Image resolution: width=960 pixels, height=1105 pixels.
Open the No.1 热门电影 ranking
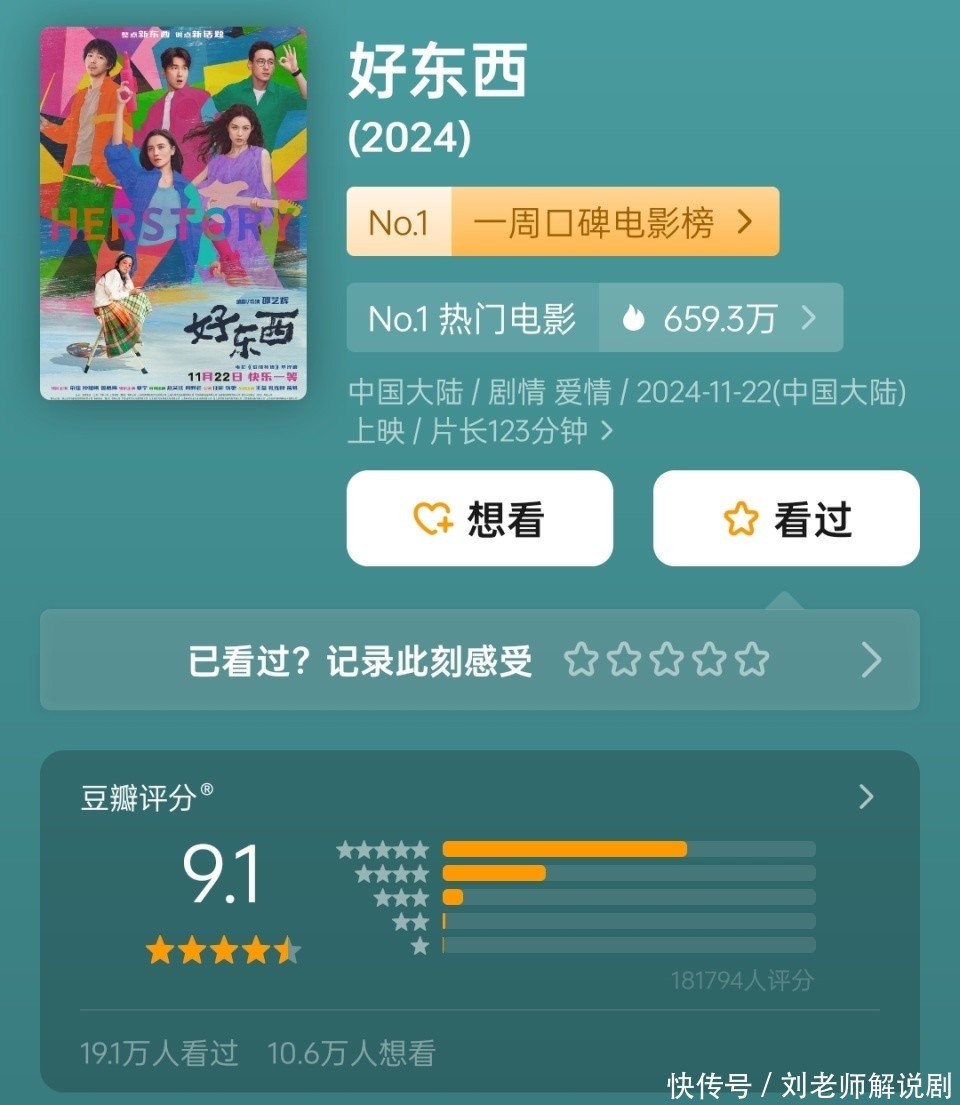594,318
